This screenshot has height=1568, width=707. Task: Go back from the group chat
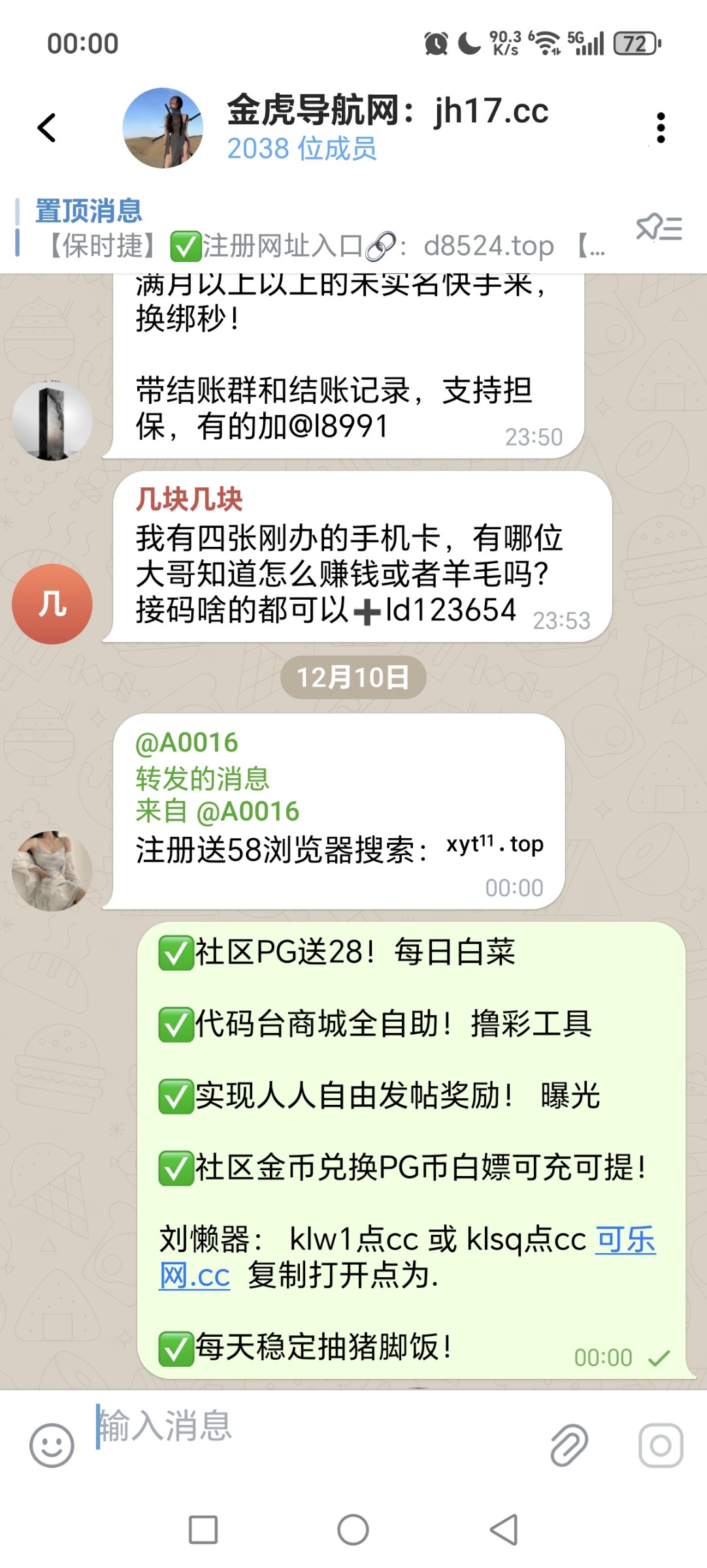point(47,127)
